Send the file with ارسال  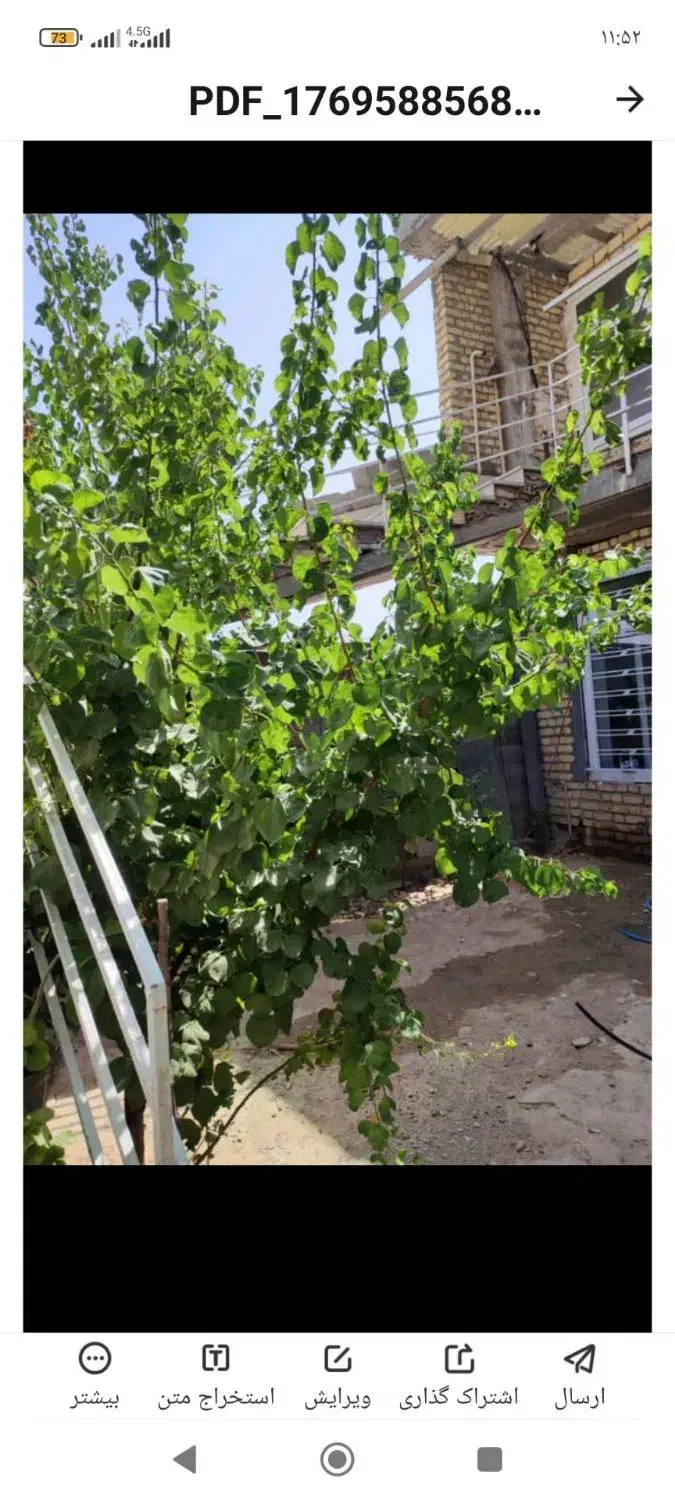580,1376
